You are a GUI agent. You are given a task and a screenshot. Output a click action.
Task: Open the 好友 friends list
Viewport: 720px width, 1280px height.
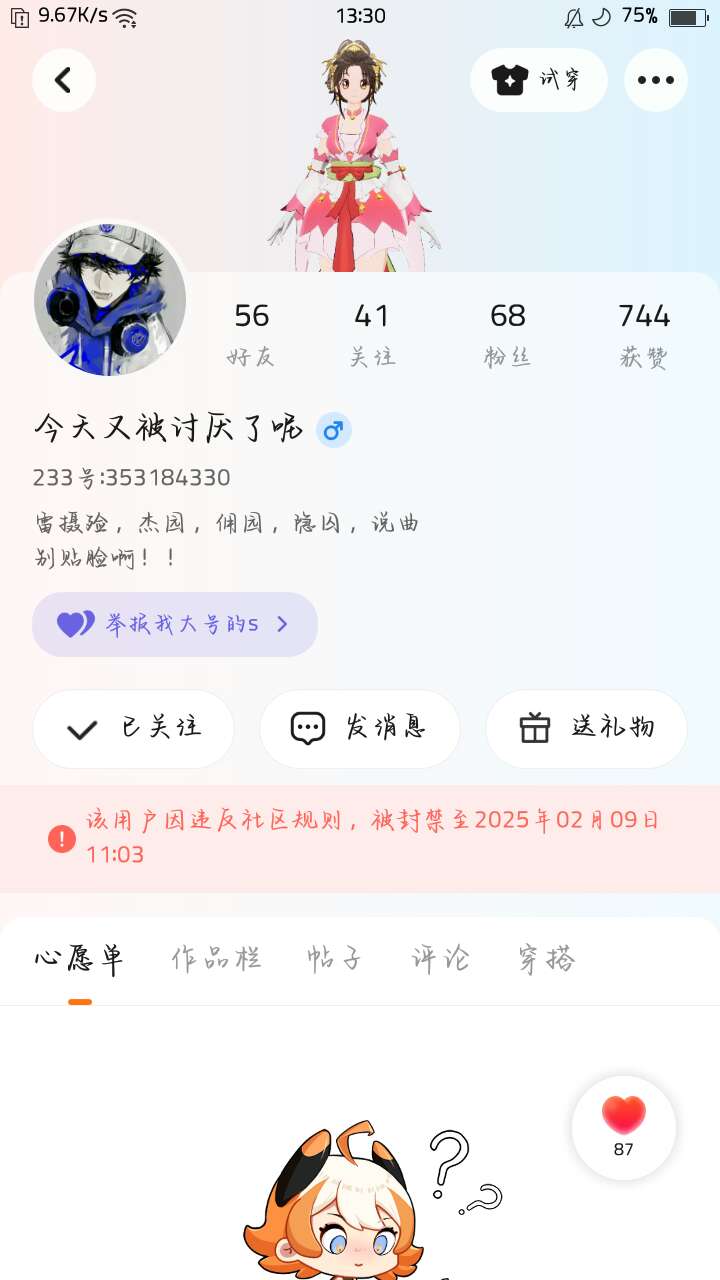(251, 334)
